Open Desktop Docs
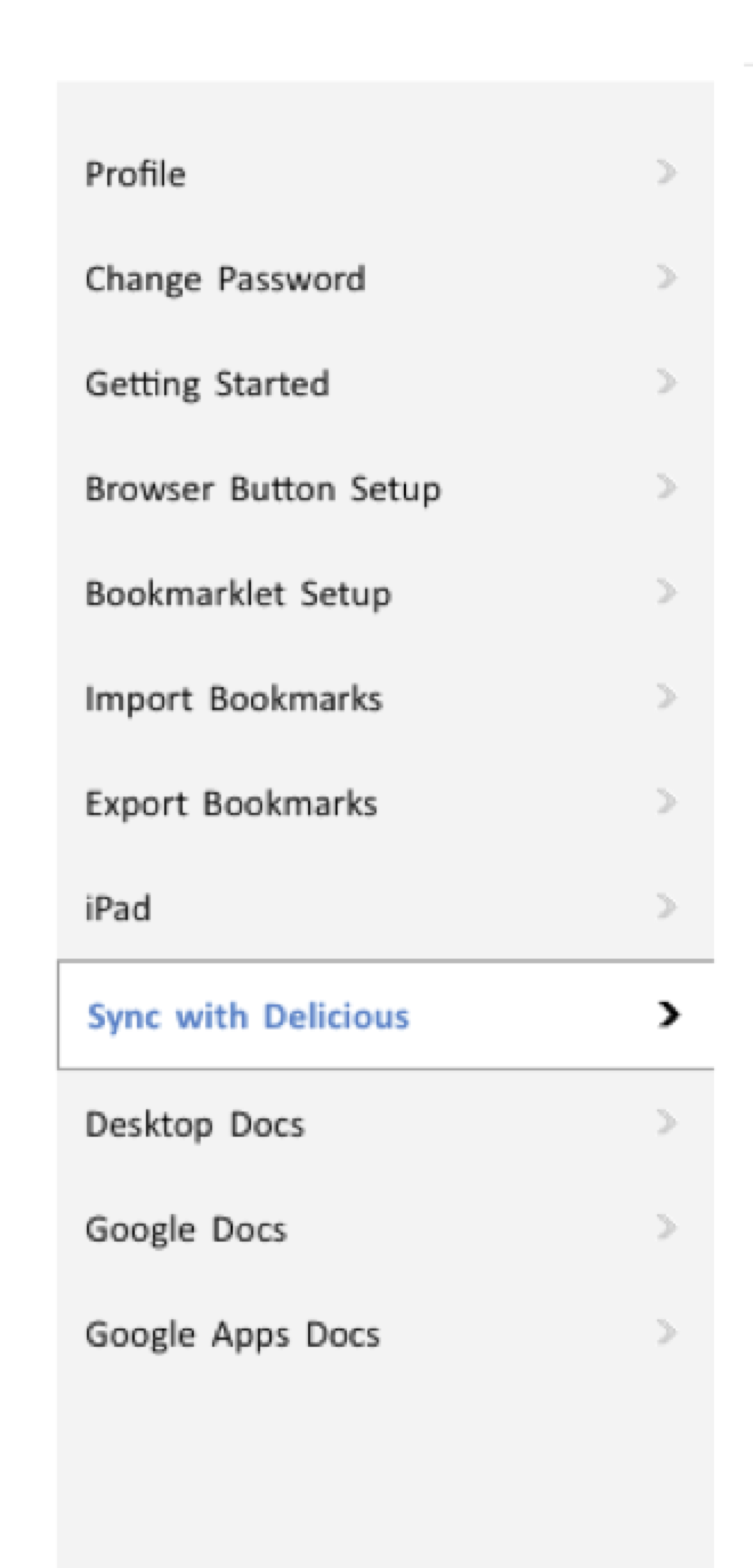The width and height of the screenshot is (753, 1568). pos(386,1124)
